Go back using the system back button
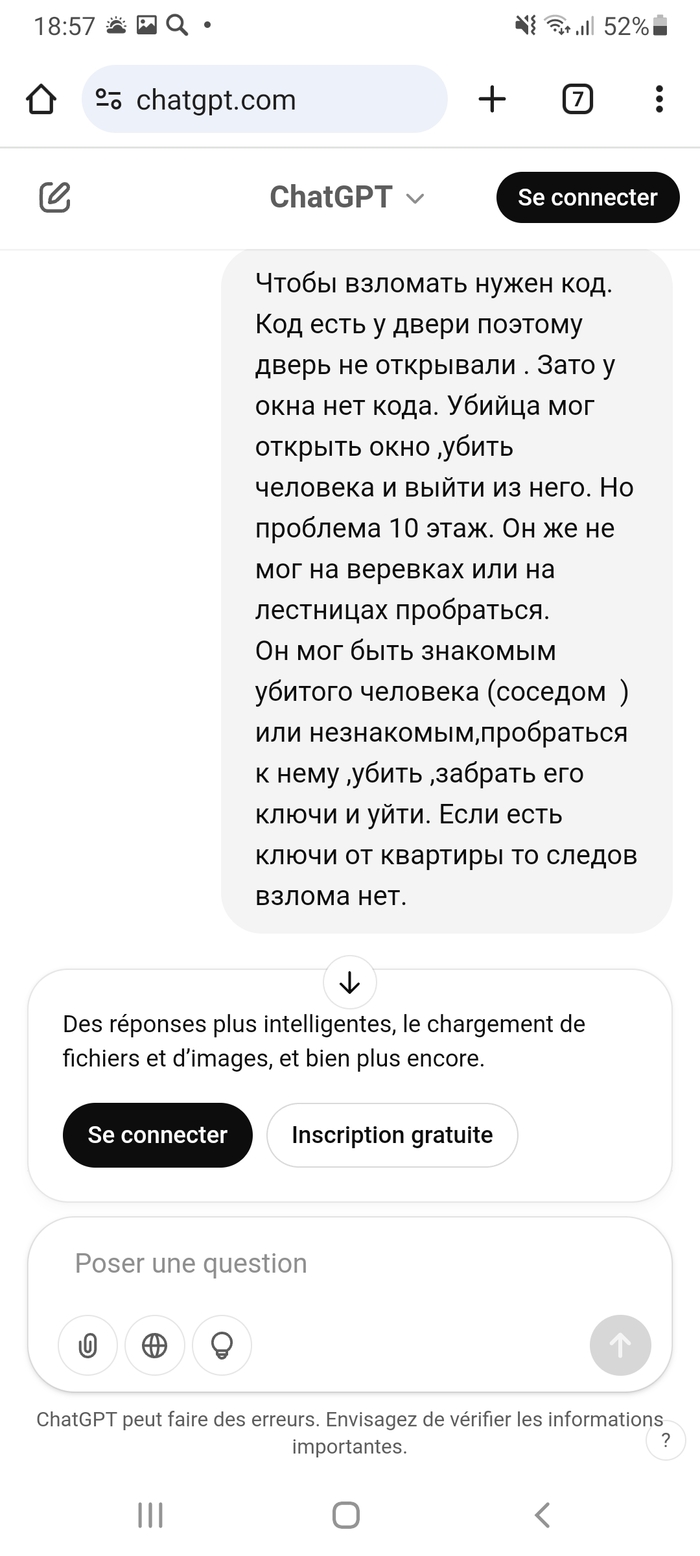 click(542, 1515)
